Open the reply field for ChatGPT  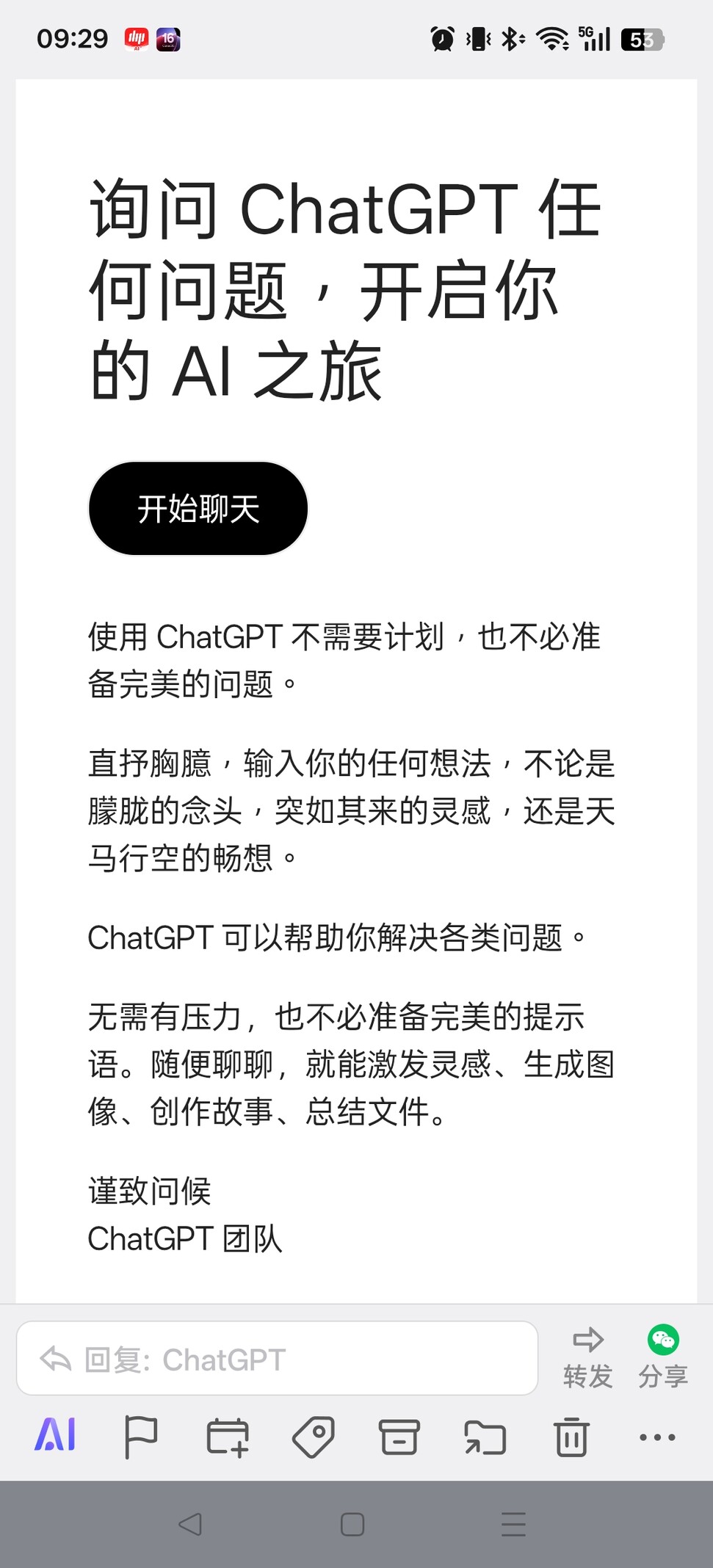click(x=277, y=1359)
